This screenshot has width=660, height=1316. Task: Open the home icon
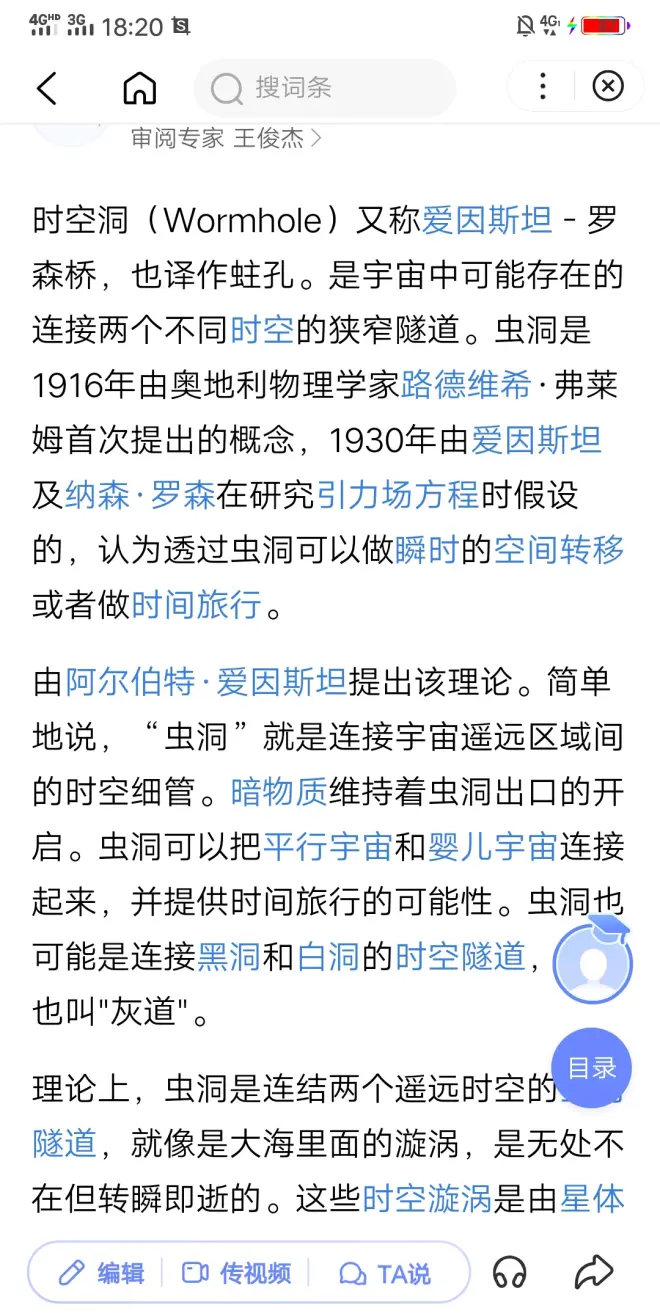coord(140,88)
